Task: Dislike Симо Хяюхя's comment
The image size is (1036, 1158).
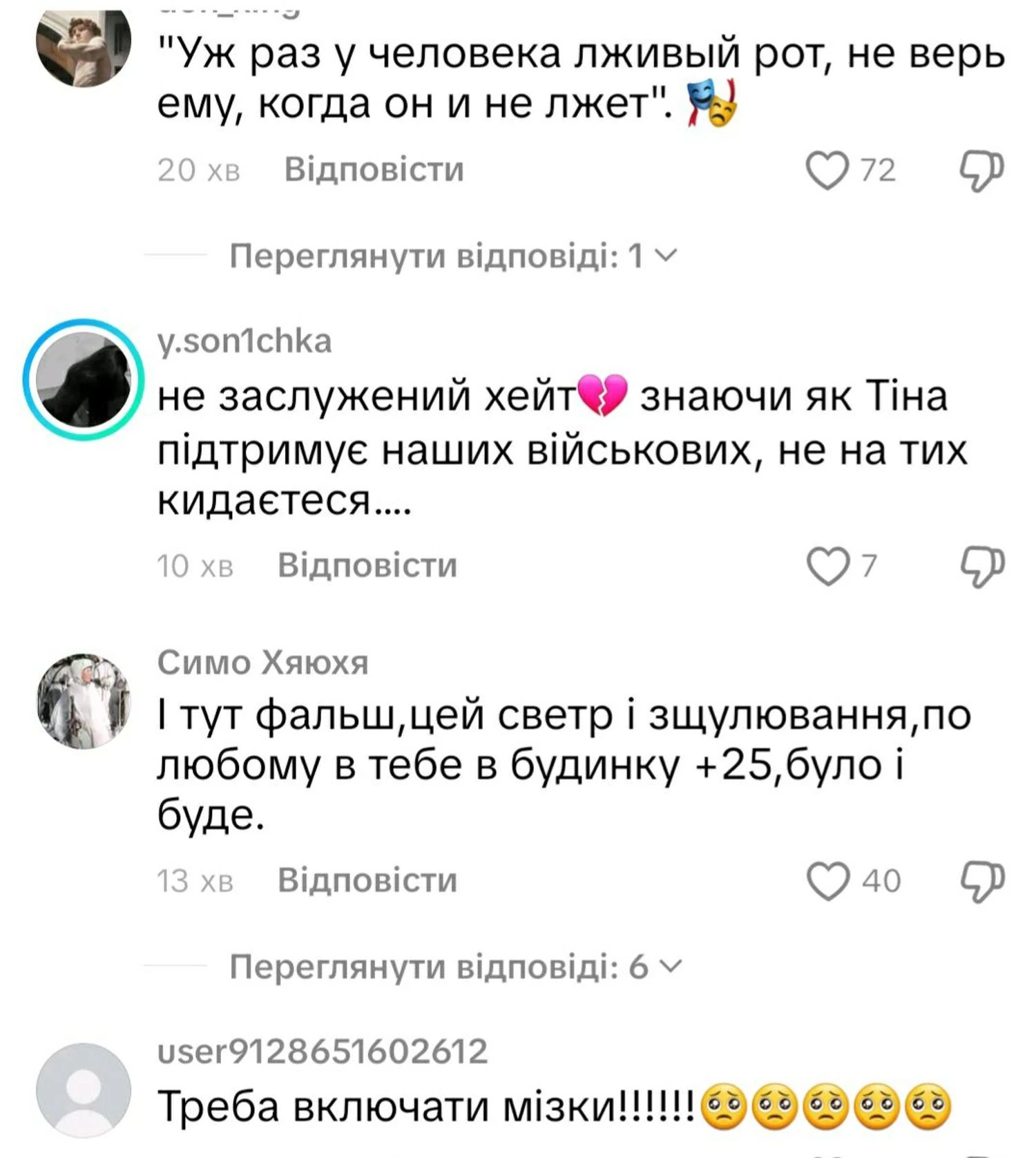Action: click(x=981, y=882)
